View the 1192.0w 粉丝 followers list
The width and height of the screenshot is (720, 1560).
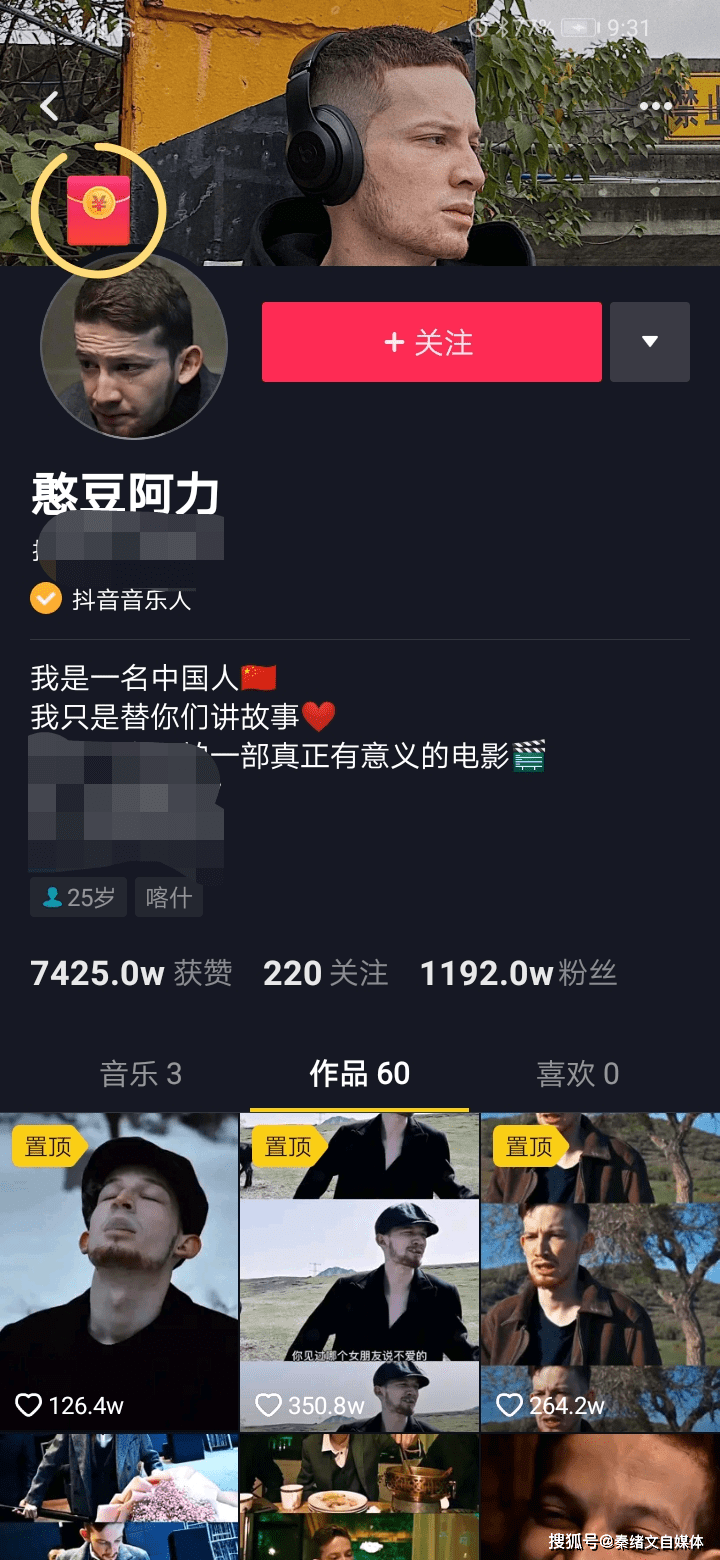517,973
